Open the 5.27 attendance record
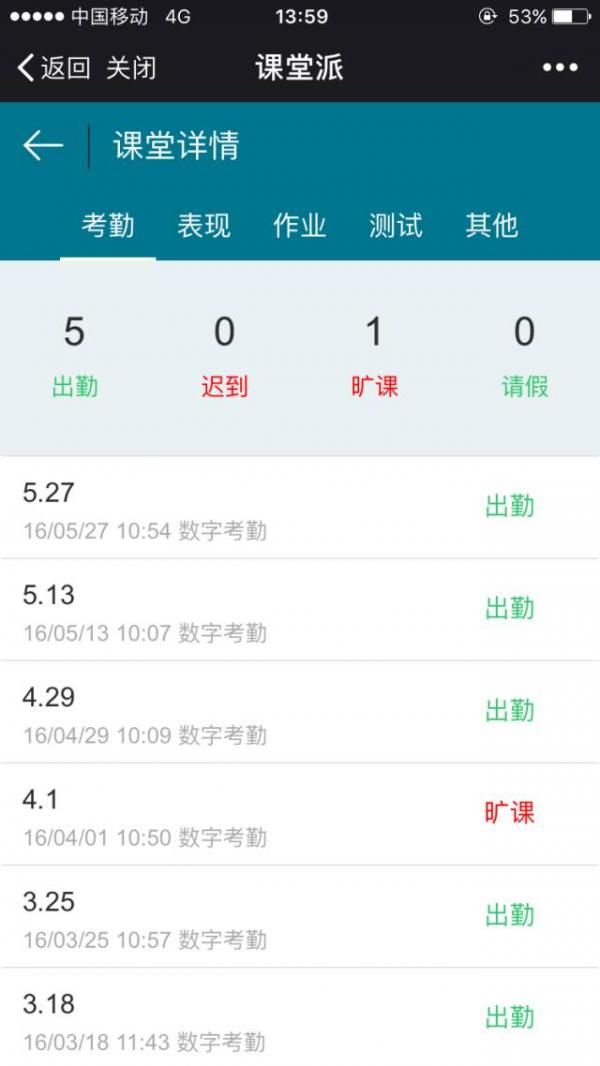This screenshot has height=1066, width=600. point(300,508)
